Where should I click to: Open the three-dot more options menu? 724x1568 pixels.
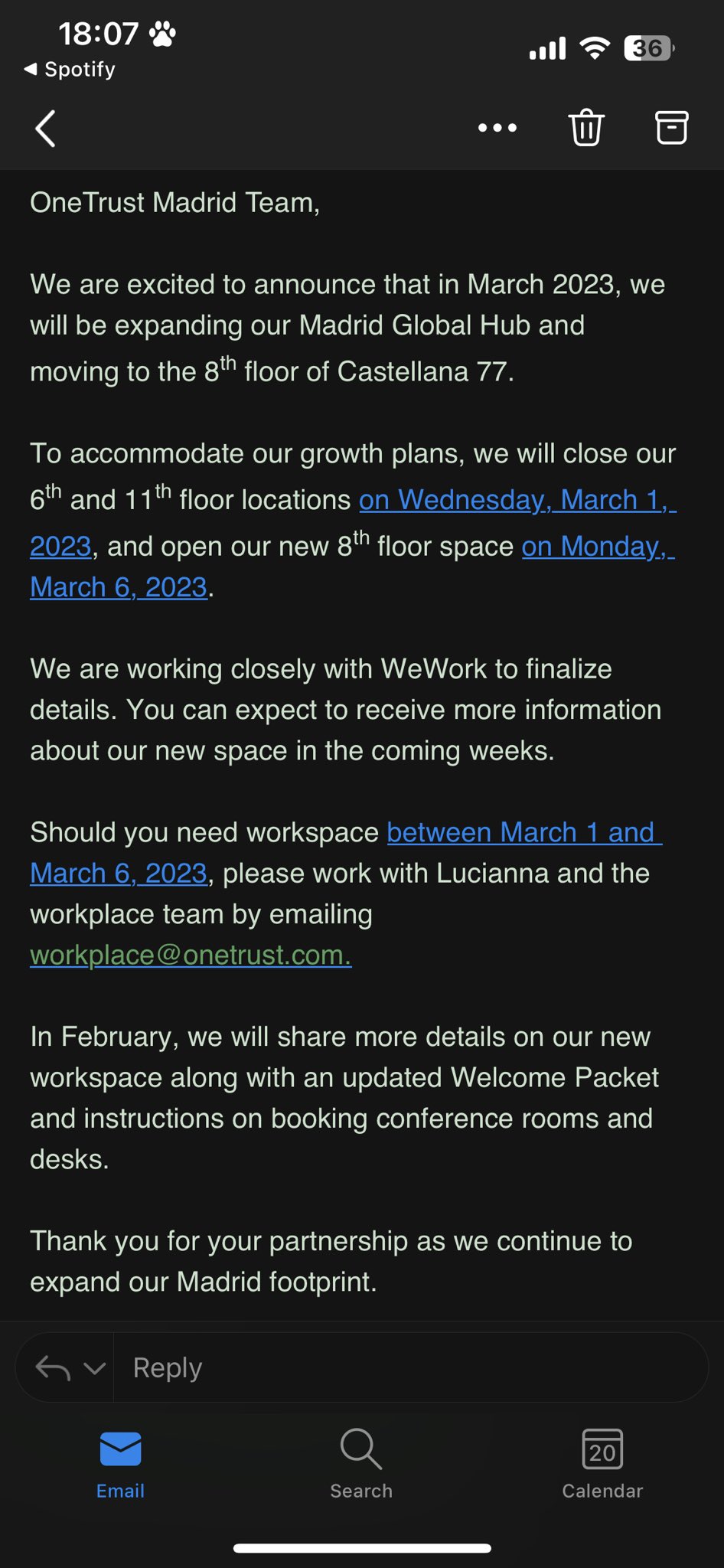[497, 128]
